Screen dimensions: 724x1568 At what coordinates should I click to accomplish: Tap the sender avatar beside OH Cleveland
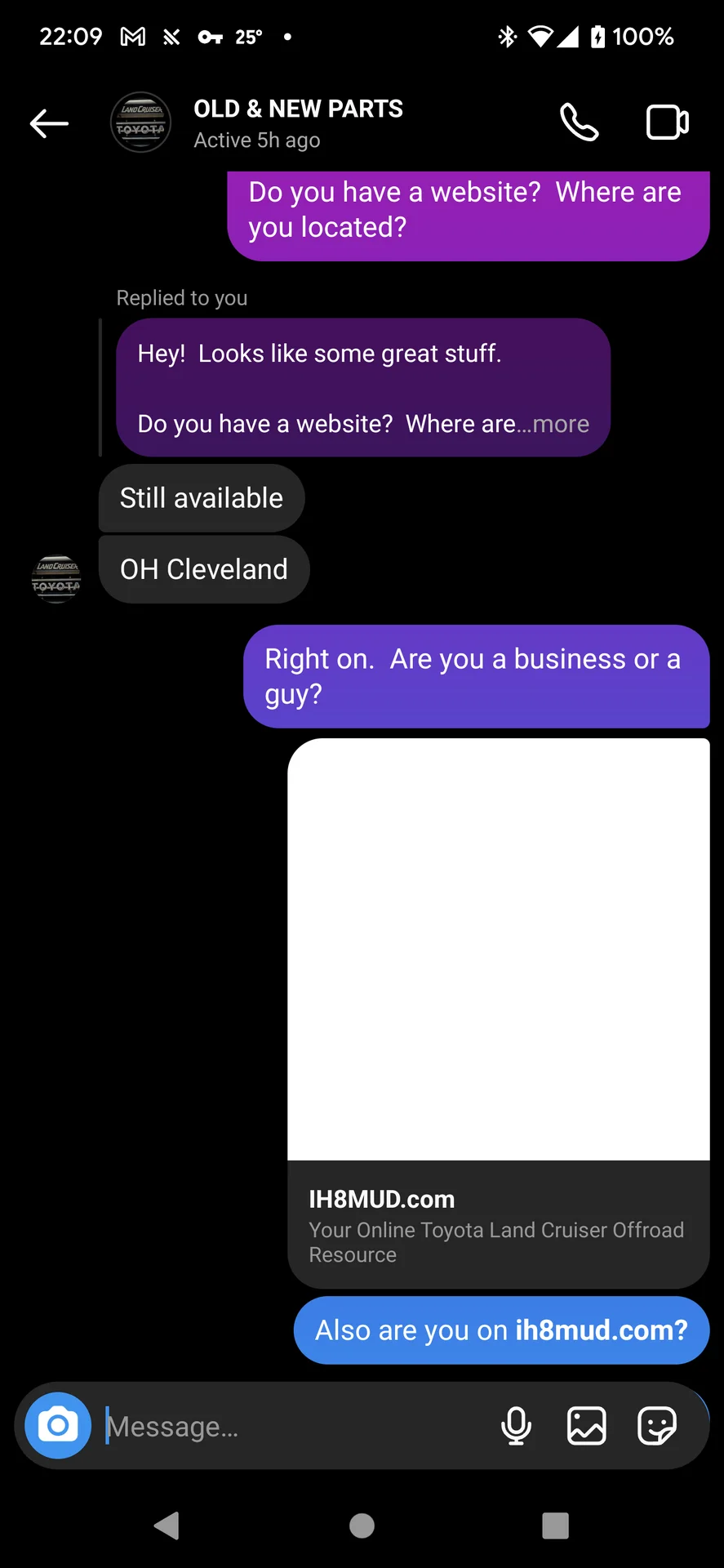[x=56, y=578]
